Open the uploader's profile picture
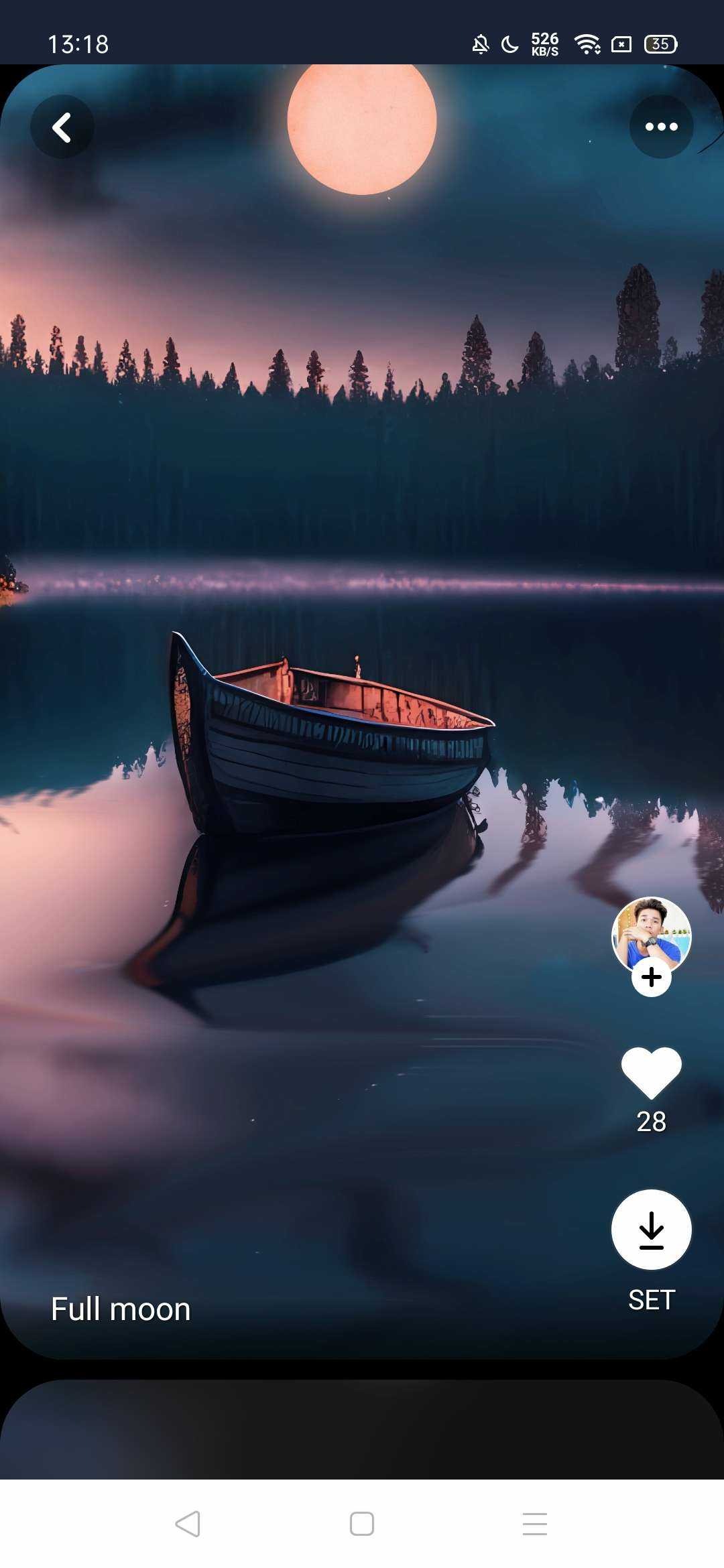The width and height of the screenshot is (724, 1568). pos(651,931)
